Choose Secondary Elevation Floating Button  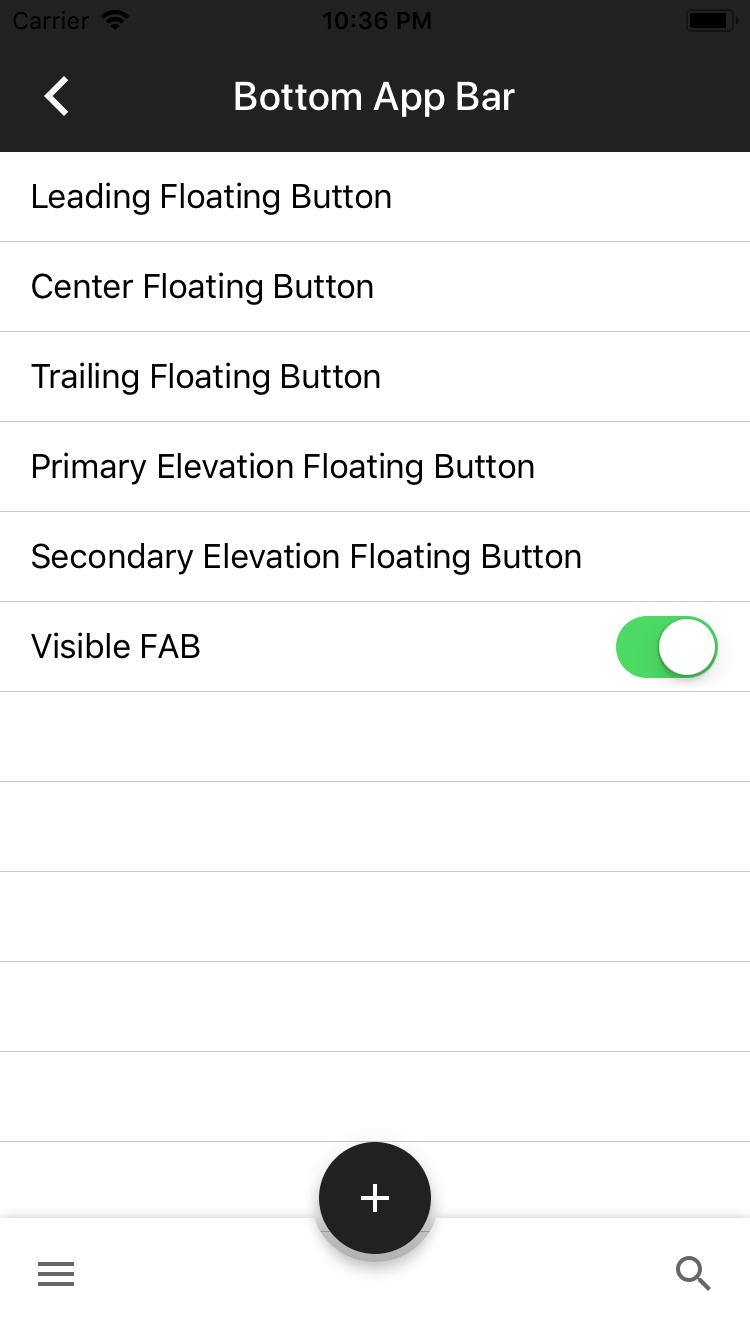tap(306, 557)
